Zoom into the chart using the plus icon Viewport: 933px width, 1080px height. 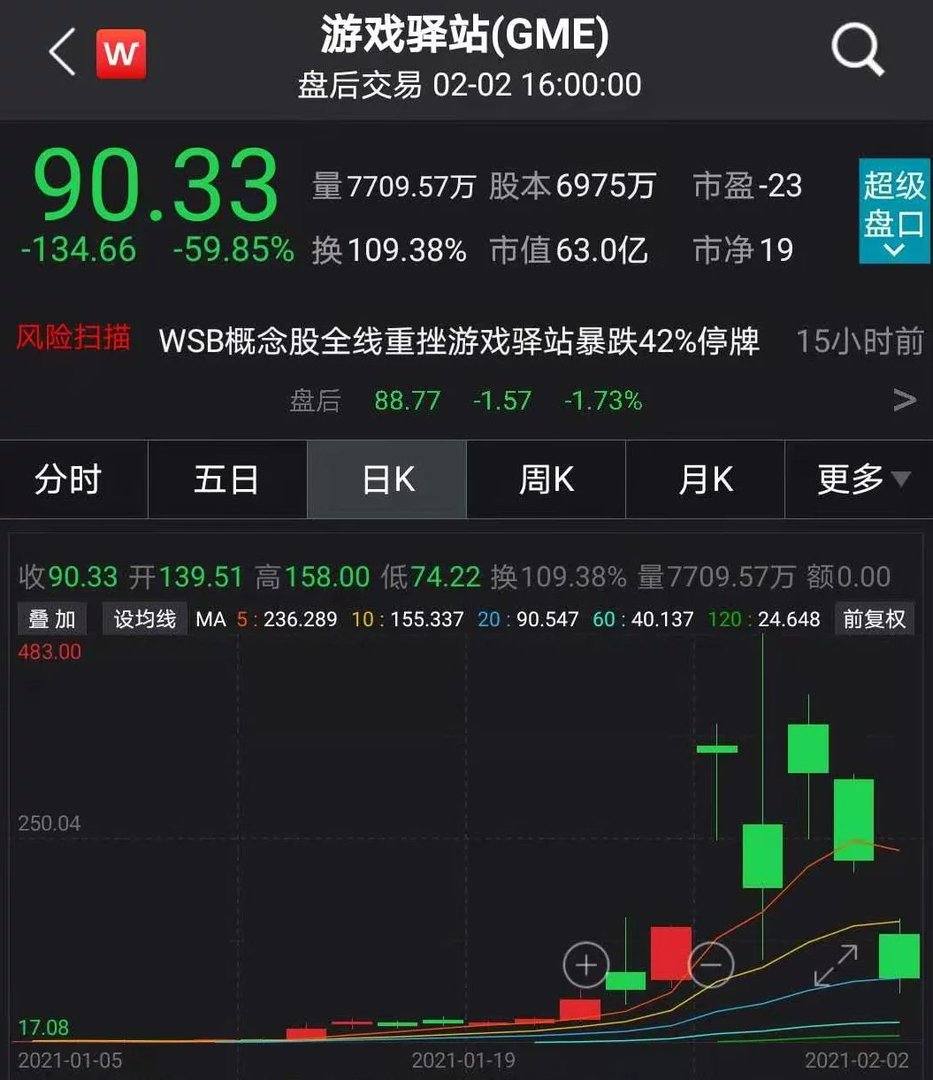pyautogui.click(x=585, y=965)
